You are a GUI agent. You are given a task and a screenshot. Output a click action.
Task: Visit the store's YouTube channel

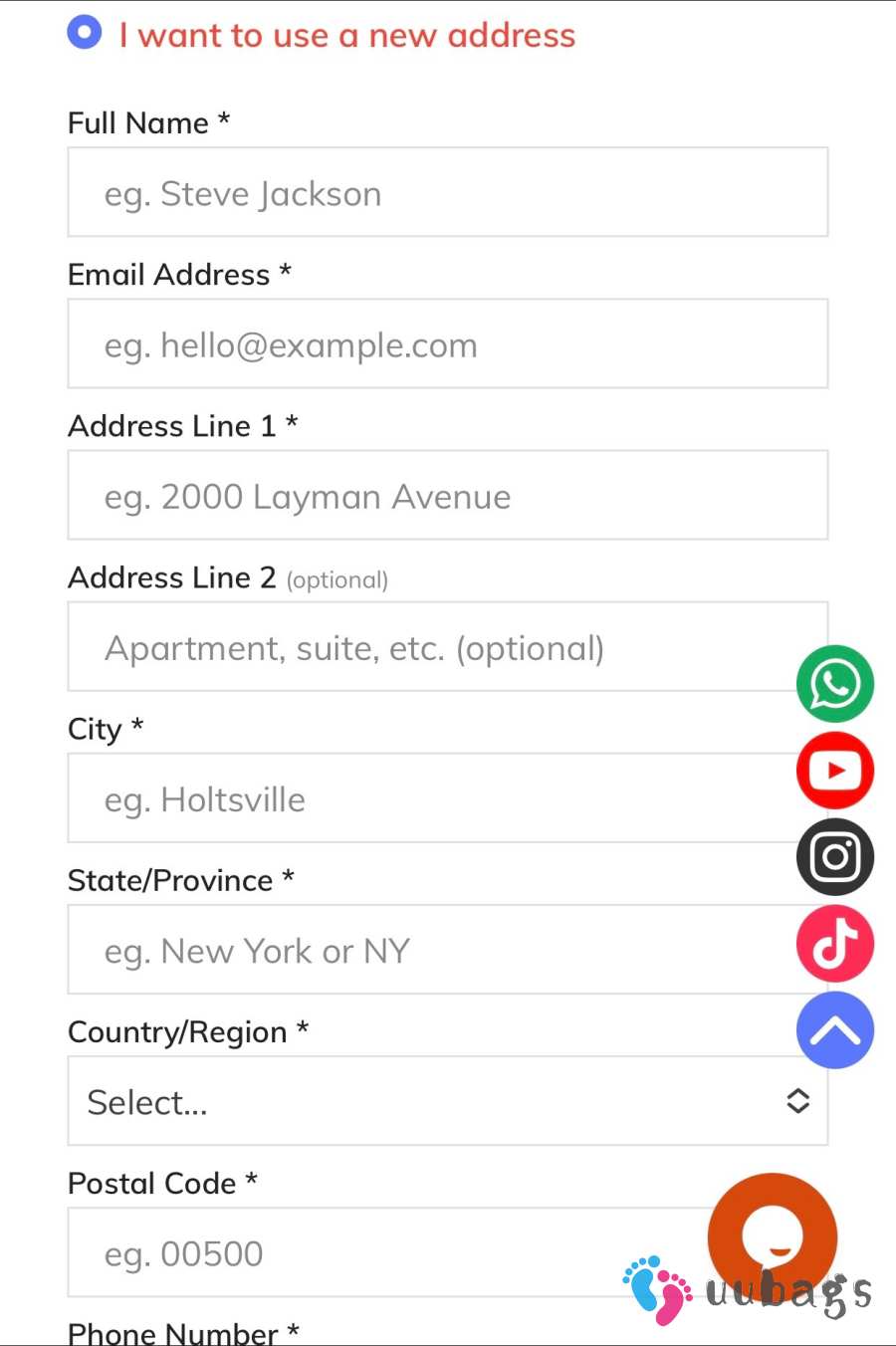click(835, 771)
